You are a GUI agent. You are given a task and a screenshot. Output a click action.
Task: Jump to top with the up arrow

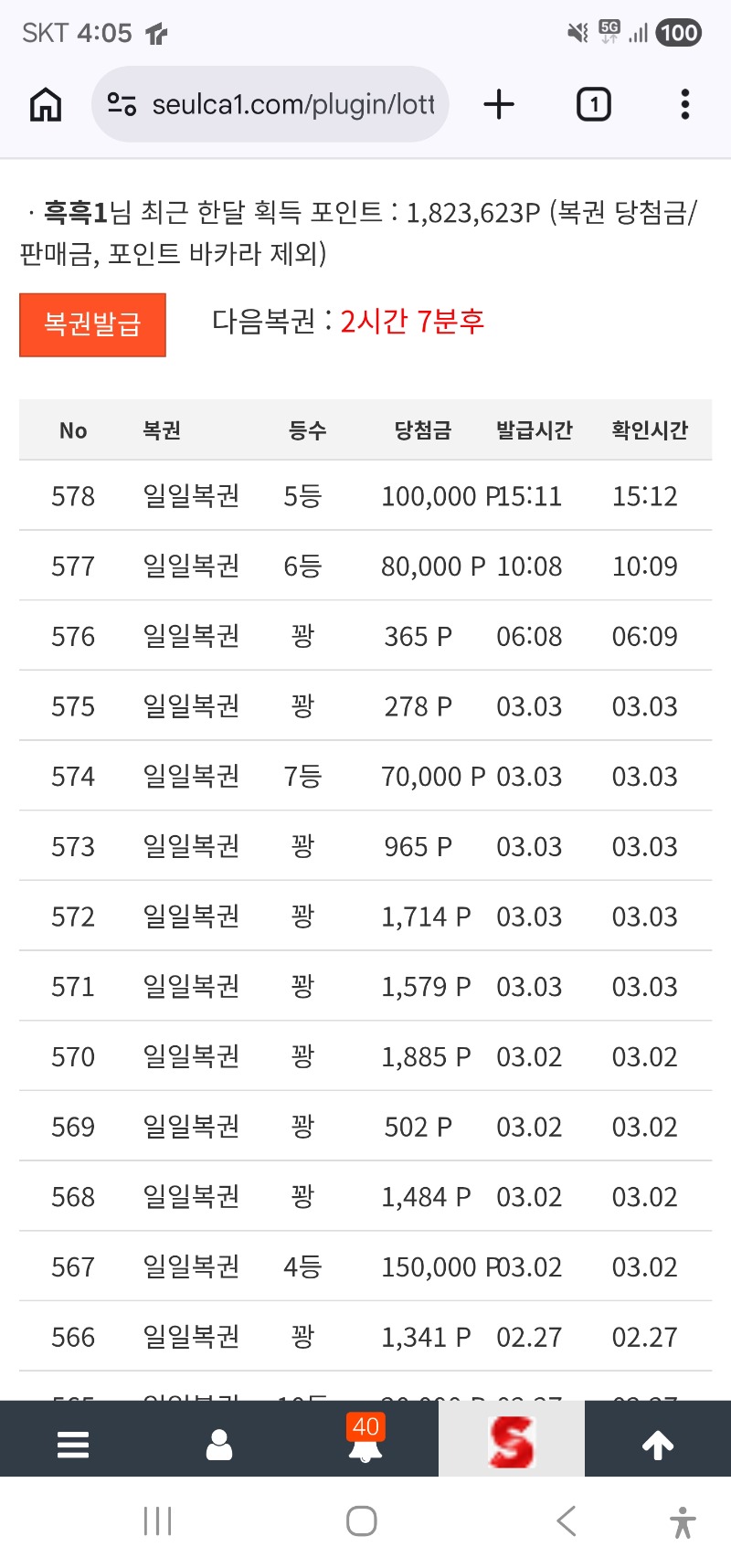[x=658, y=1445]
